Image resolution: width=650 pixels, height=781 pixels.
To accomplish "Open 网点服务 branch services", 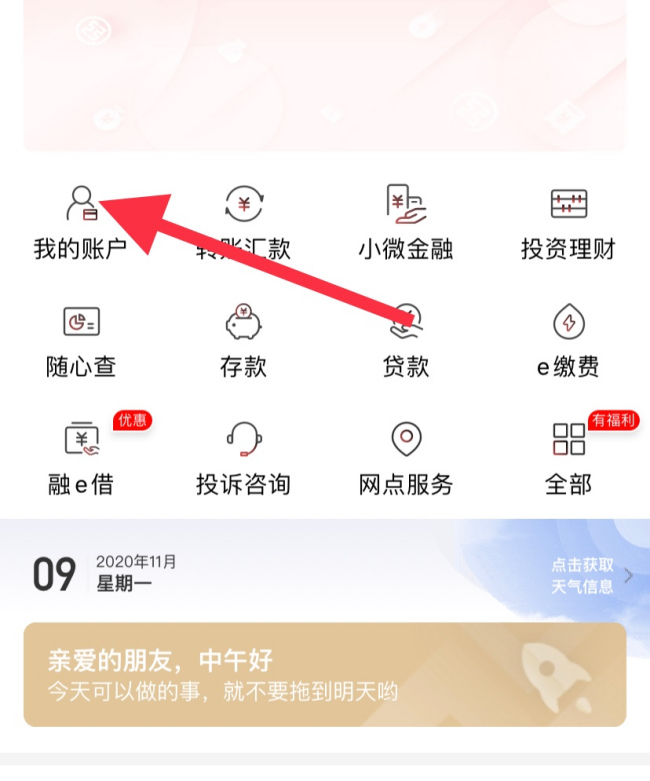I will tap(406, 457).
